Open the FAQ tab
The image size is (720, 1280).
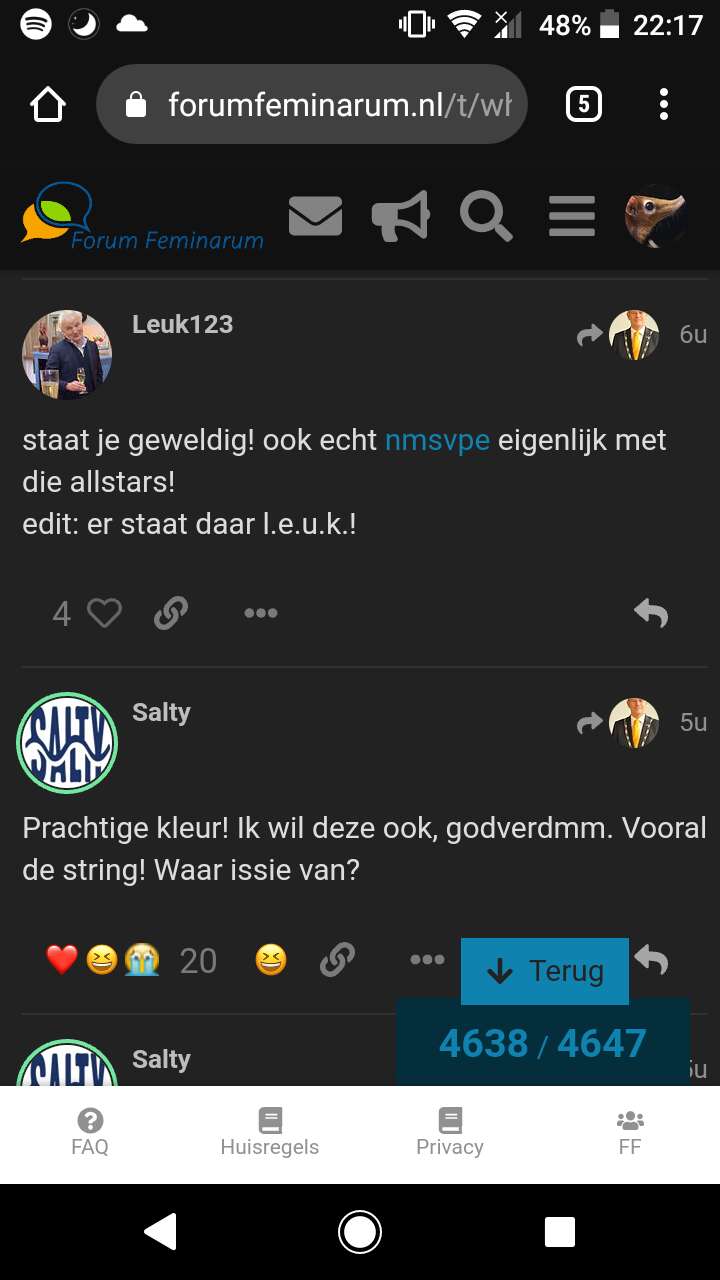tap(90, 1133)
